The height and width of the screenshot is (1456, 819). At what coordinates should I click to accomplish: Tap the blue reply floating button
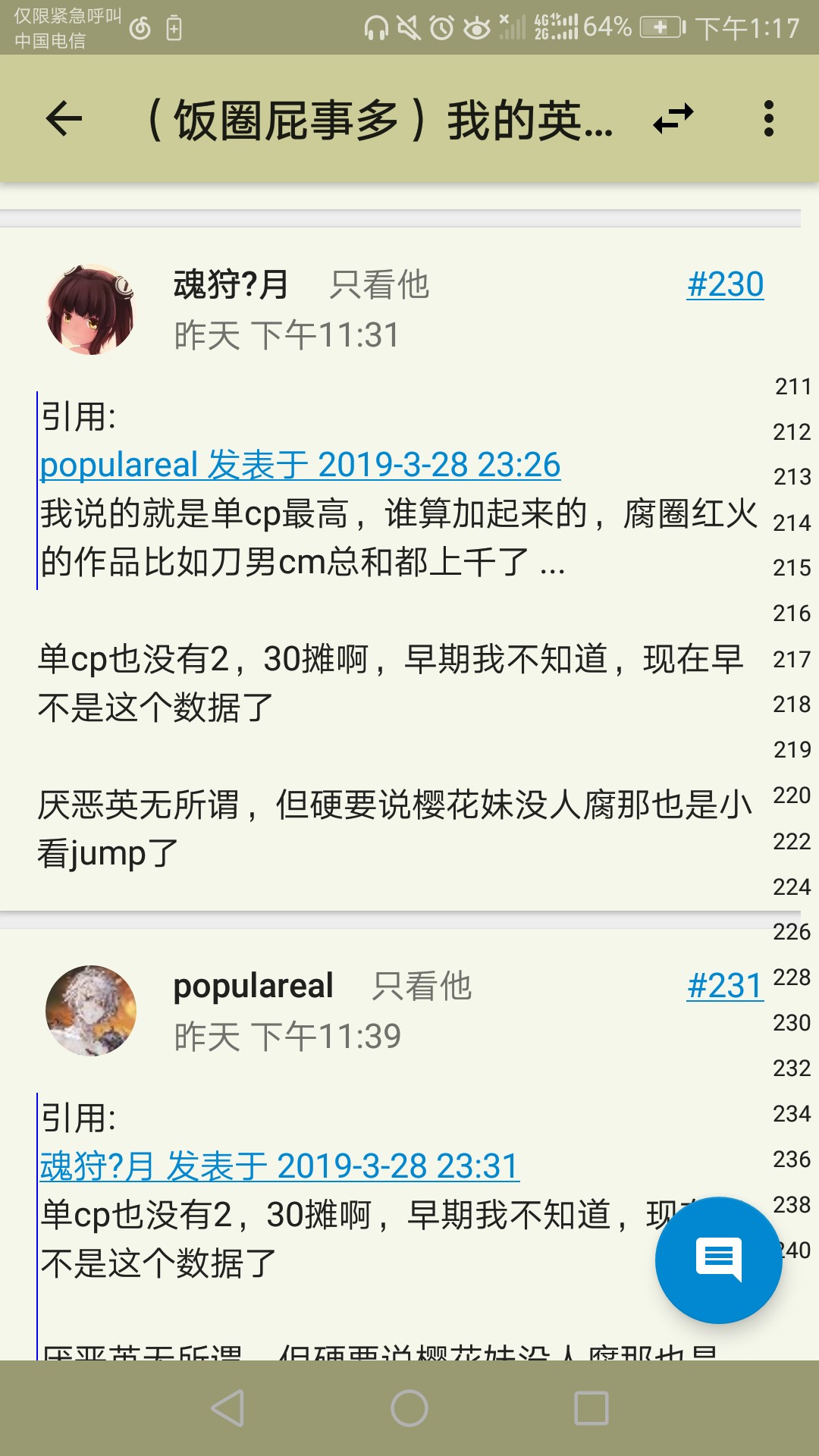tap(718, 1260)
